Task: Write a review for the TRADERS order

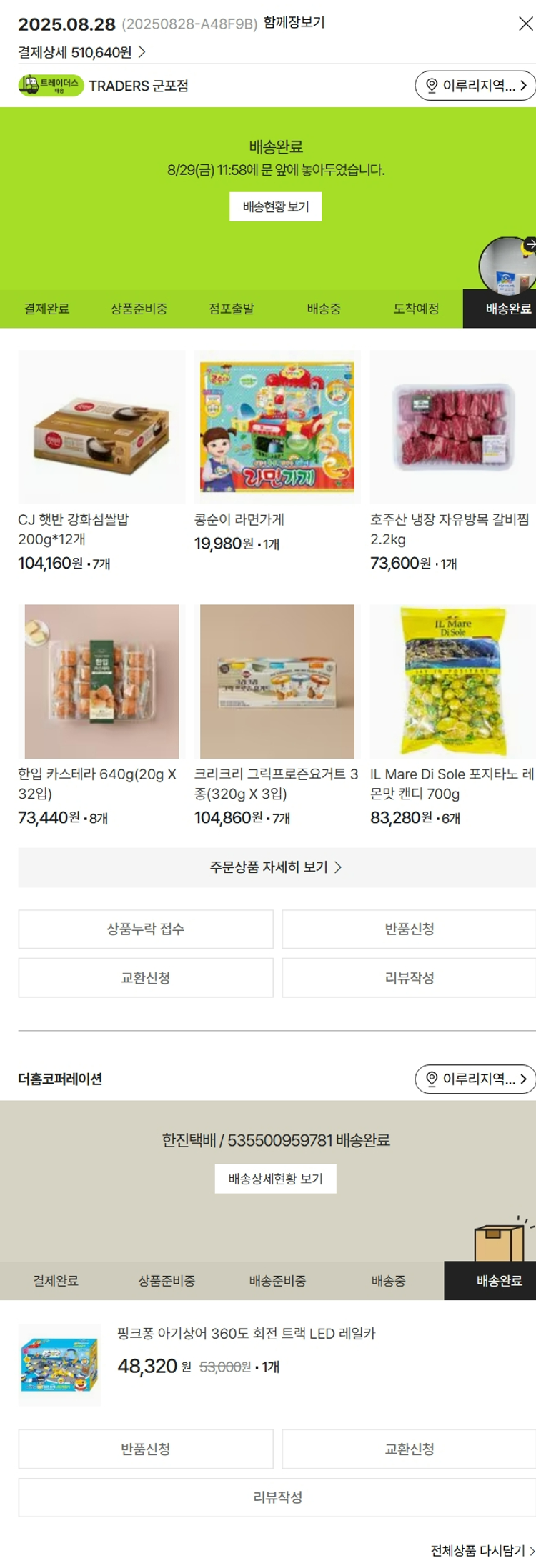Action: 409,977
